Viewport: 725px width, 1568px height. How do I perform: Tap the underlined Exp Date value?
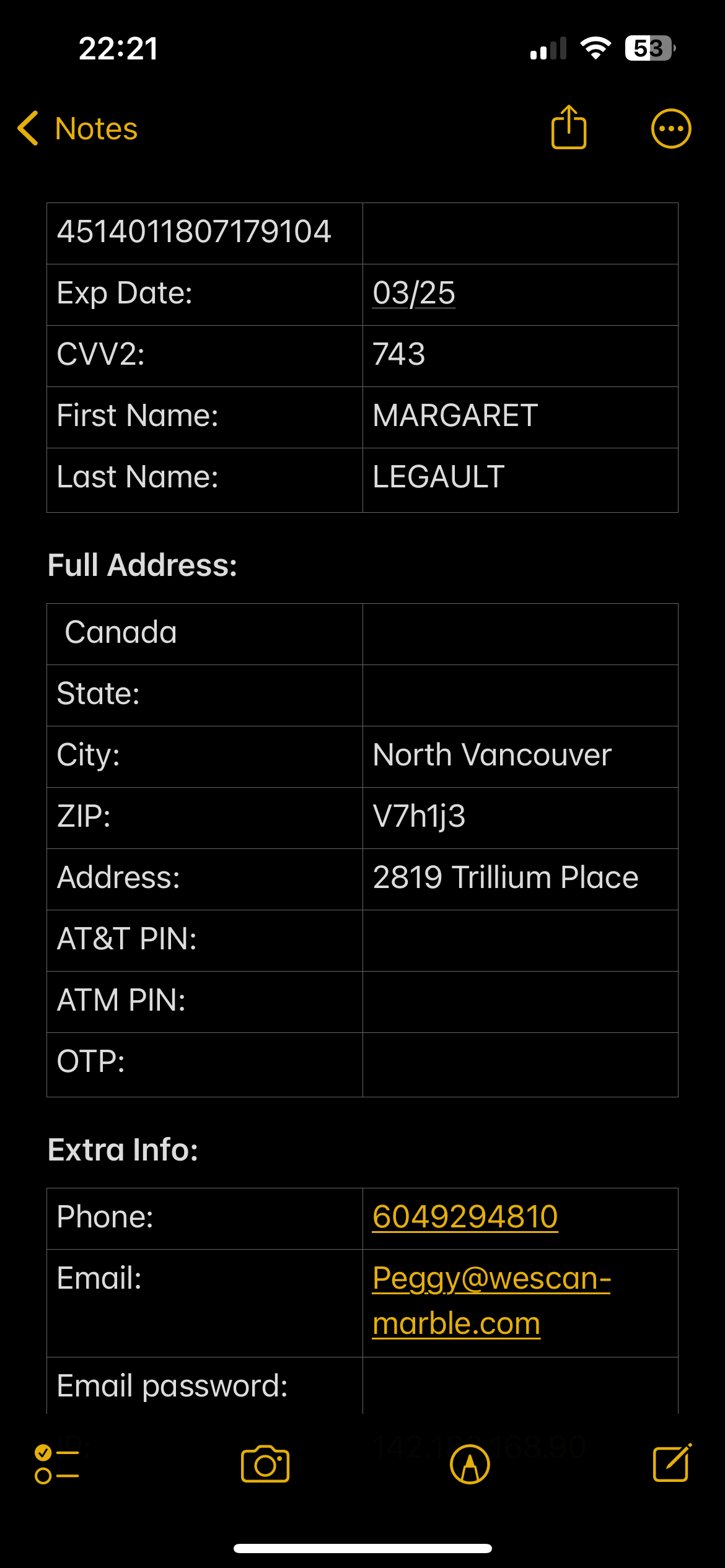[414, 293]
